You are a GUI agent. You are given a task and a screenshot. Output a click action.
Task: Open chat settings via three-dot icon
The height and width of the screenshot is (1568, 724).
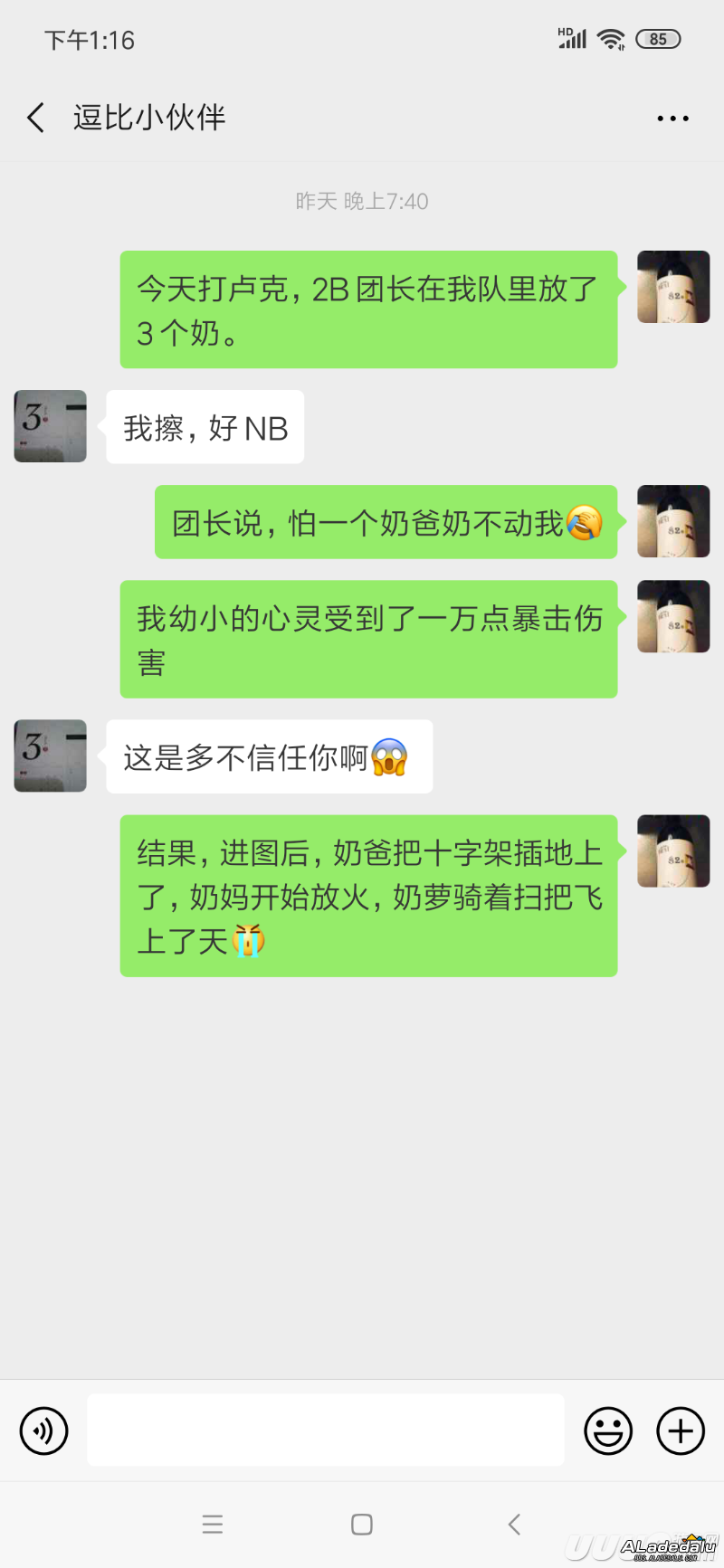[x=672, y=118]
